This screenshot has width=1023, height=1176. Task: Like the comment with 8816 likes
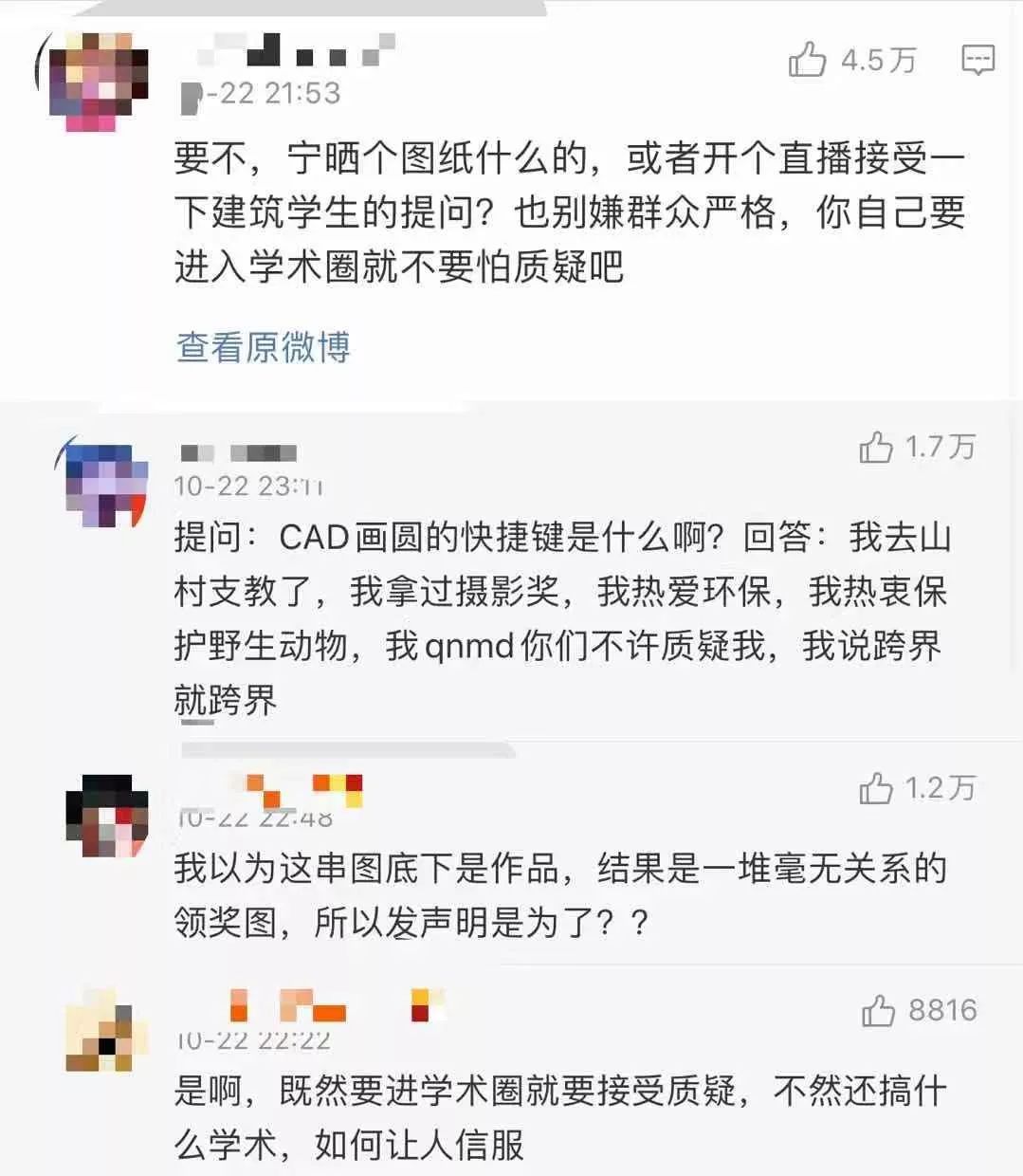tap(878, 1011)
